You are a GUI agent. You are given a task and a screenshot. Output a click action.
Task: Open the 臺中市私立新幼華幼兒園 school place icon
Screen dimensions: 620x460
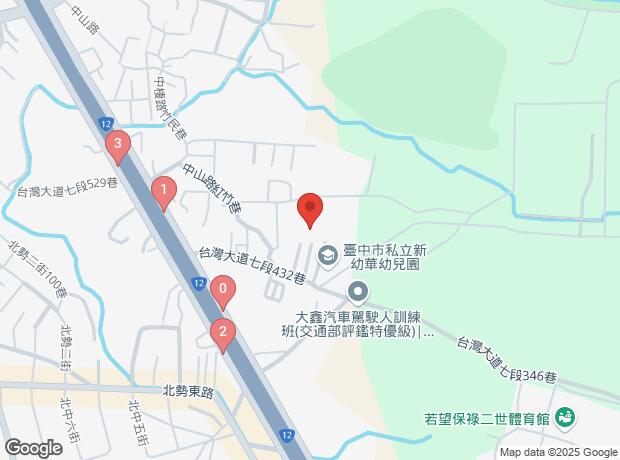[327, 256]
